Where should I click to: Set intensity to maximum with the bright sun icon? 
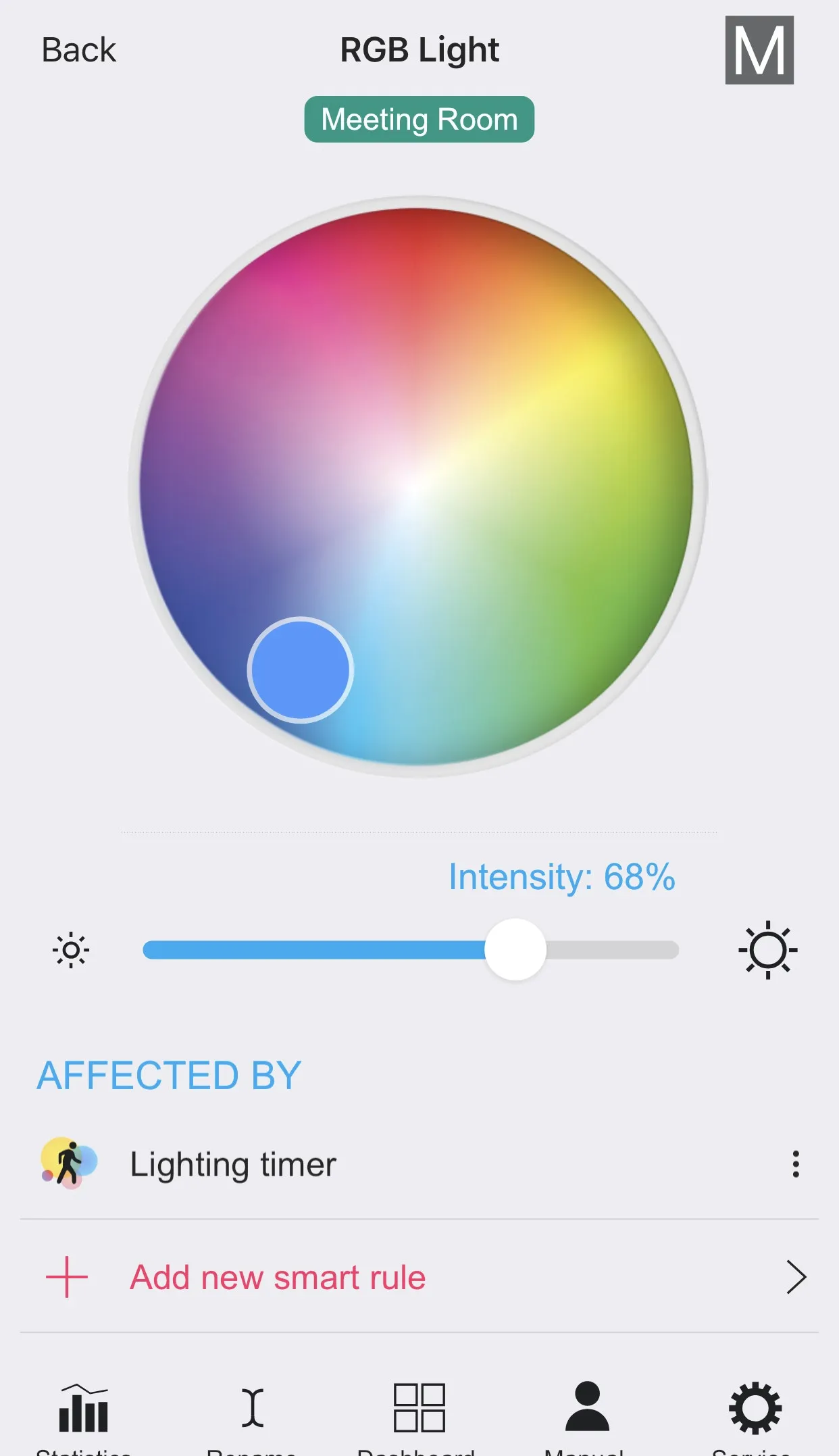(767, 950)
